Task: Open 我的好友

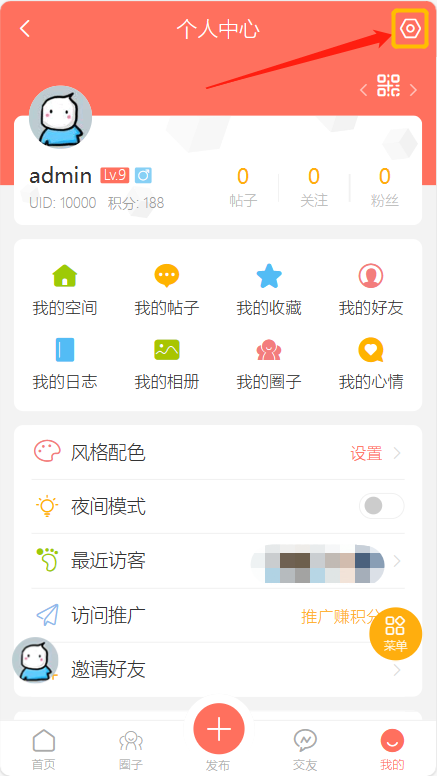Action: pos(371,290)
